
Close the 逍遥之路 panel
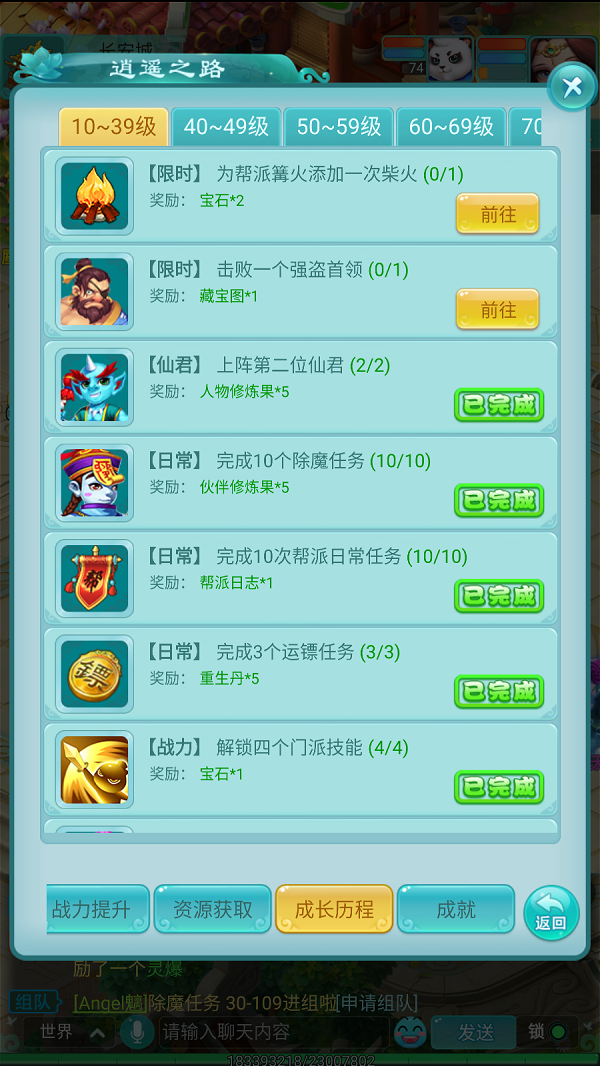572,87
